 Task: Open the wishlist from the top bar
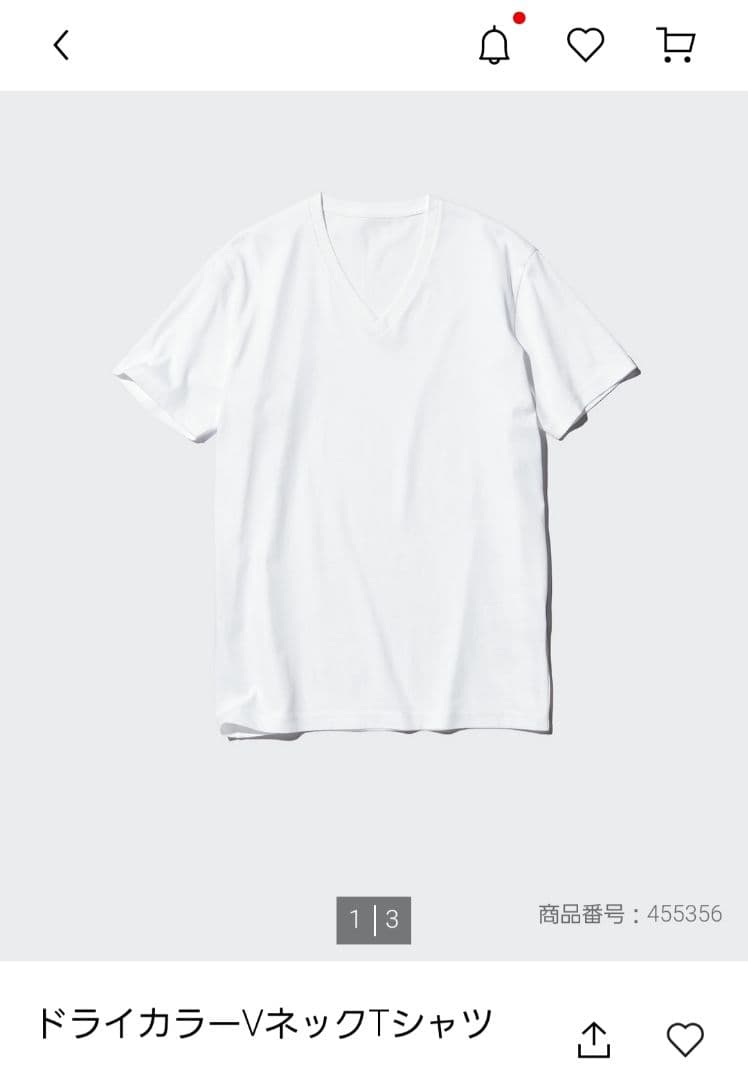pyautogui.click(x=585, y=45)
